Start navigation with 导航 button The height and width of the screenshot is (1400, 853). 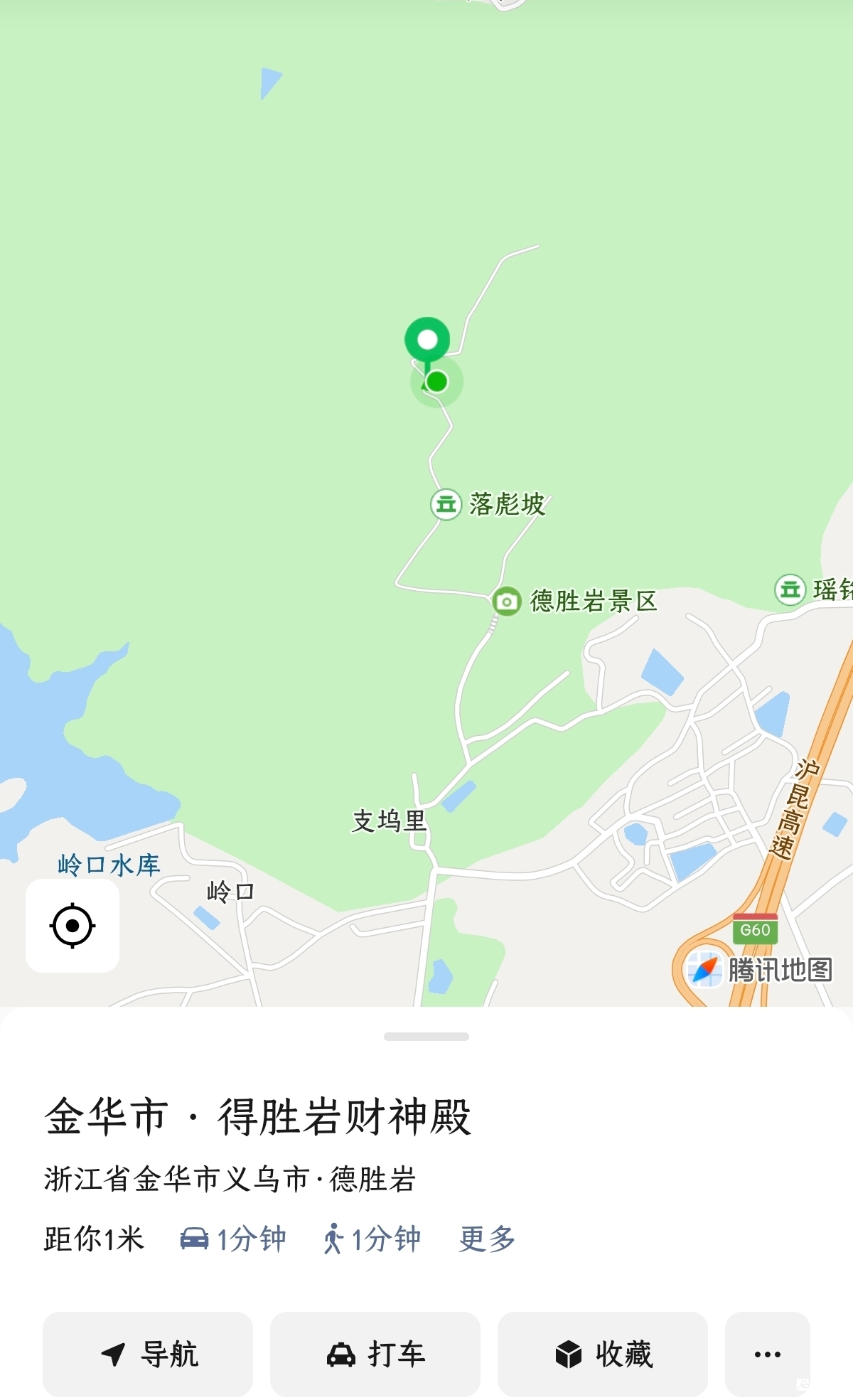tap(148, 1354)
